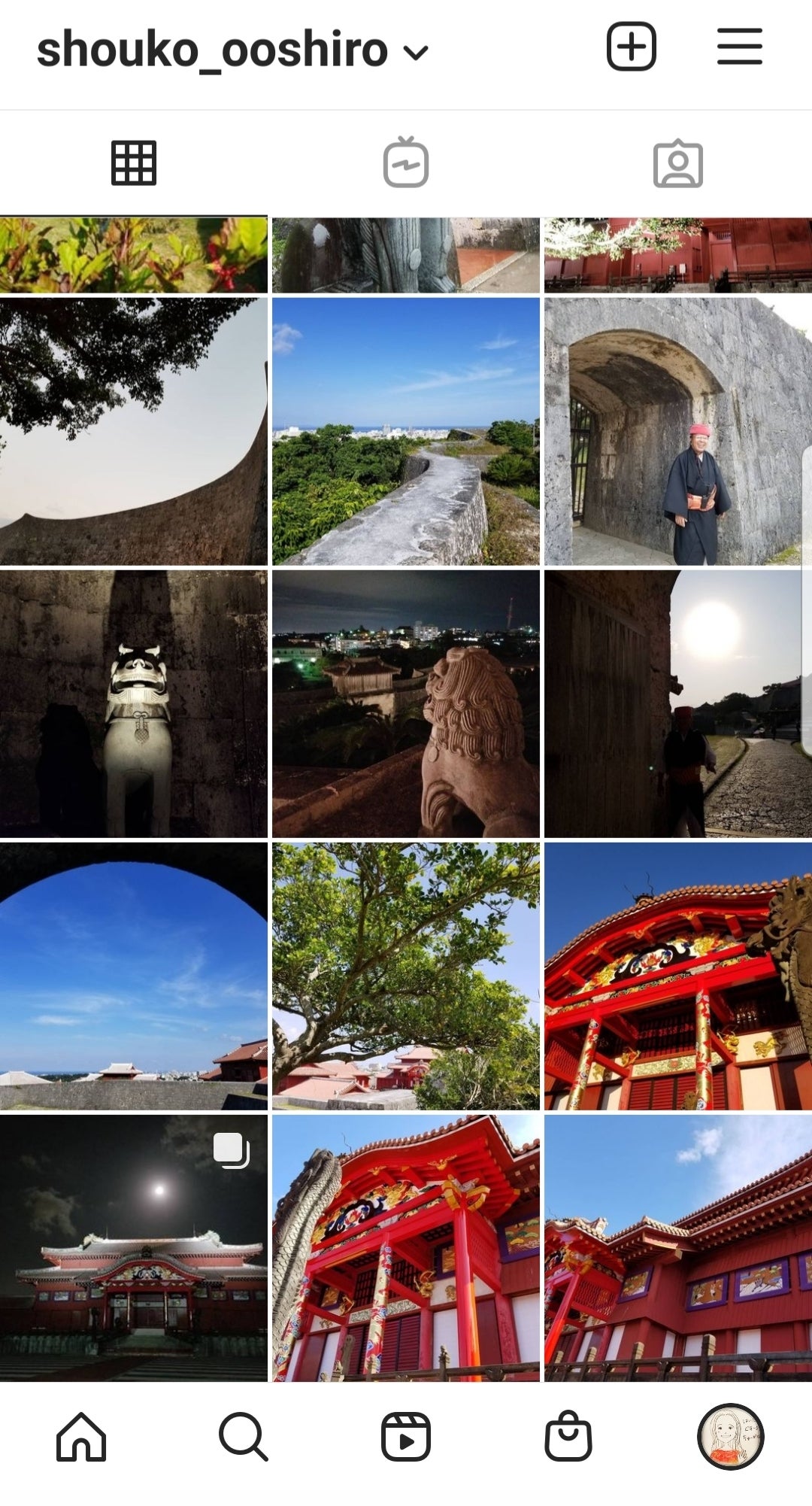Open the sunlit cobblestone path photo
The image size is (812, 1506).
coord(677,704)
